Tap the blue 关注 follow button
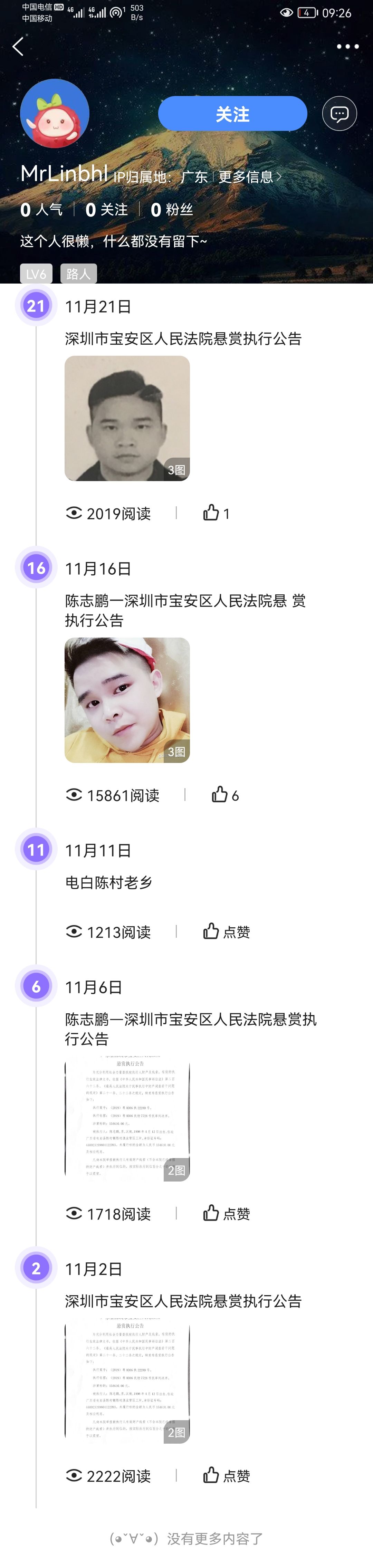The height and width of the screenshot is (1568, 373). tap(232, 114)
